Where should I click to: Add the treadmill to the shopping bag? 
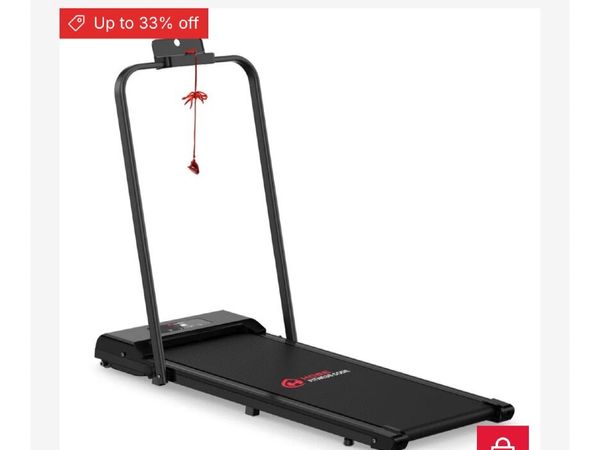[x=503, y=438]
